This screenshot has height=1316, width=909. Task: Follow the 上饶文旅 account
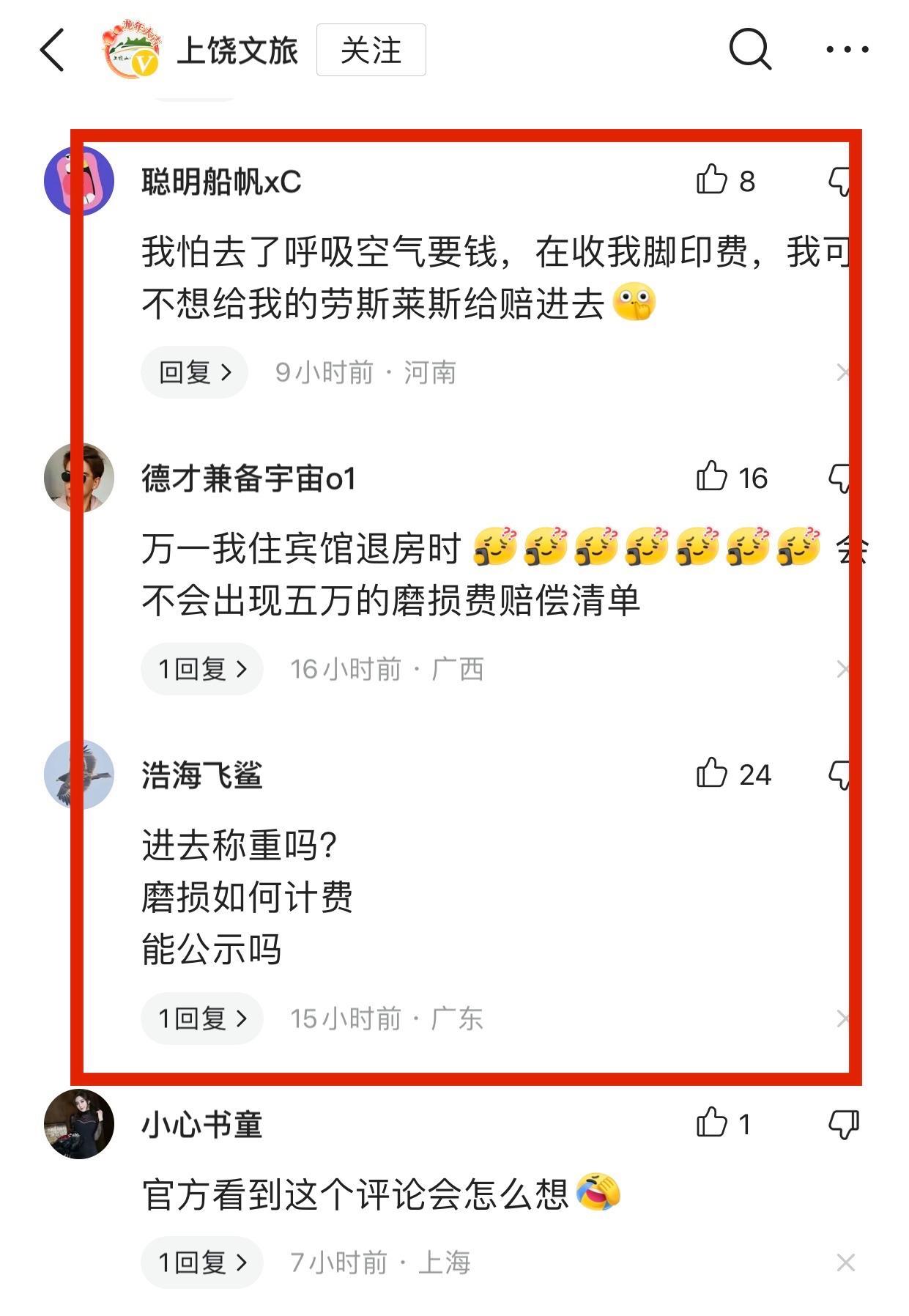click(371, 51)
